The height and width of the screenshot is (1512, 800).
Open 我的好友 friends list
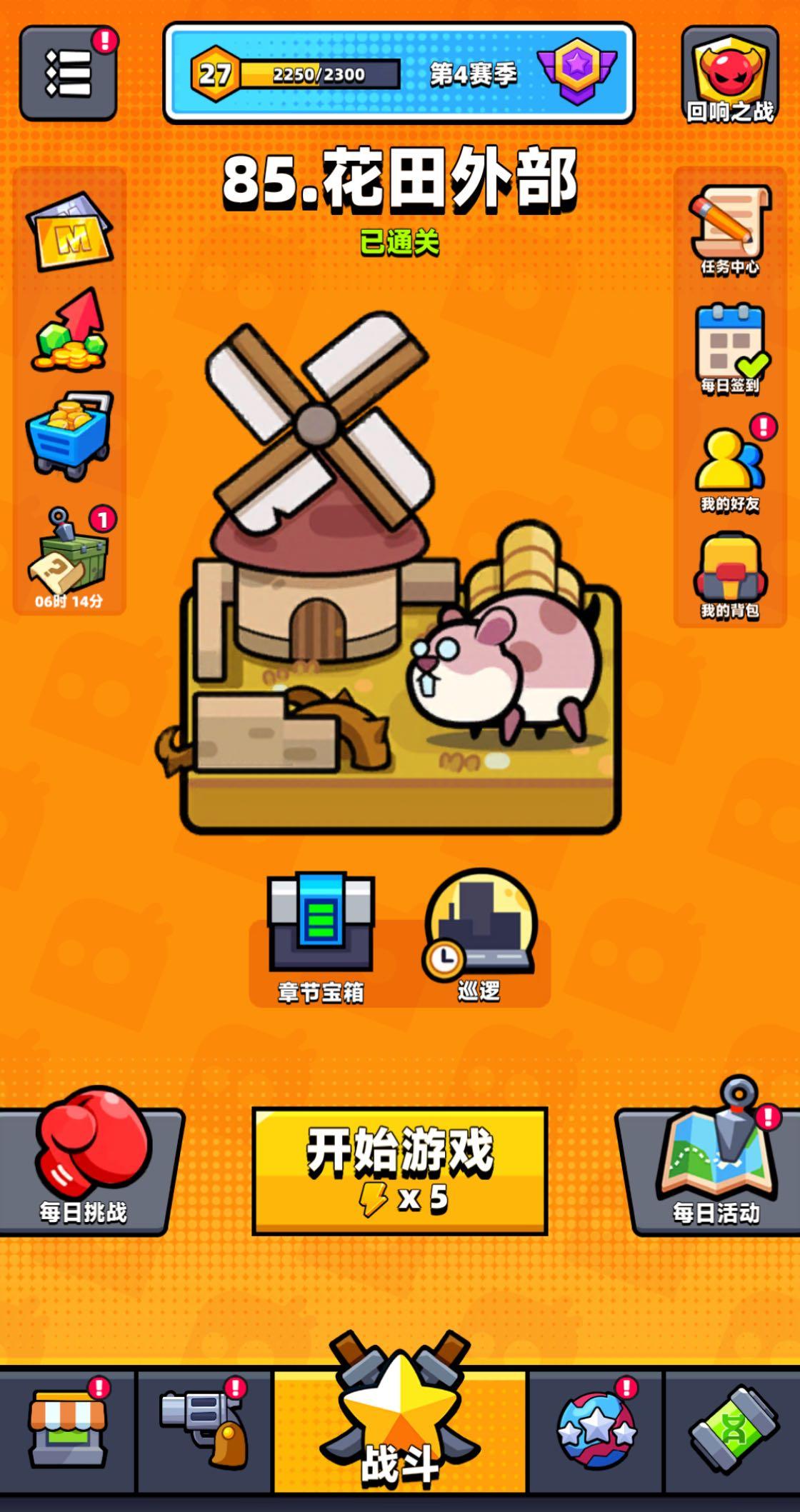(x=729, y=469)
